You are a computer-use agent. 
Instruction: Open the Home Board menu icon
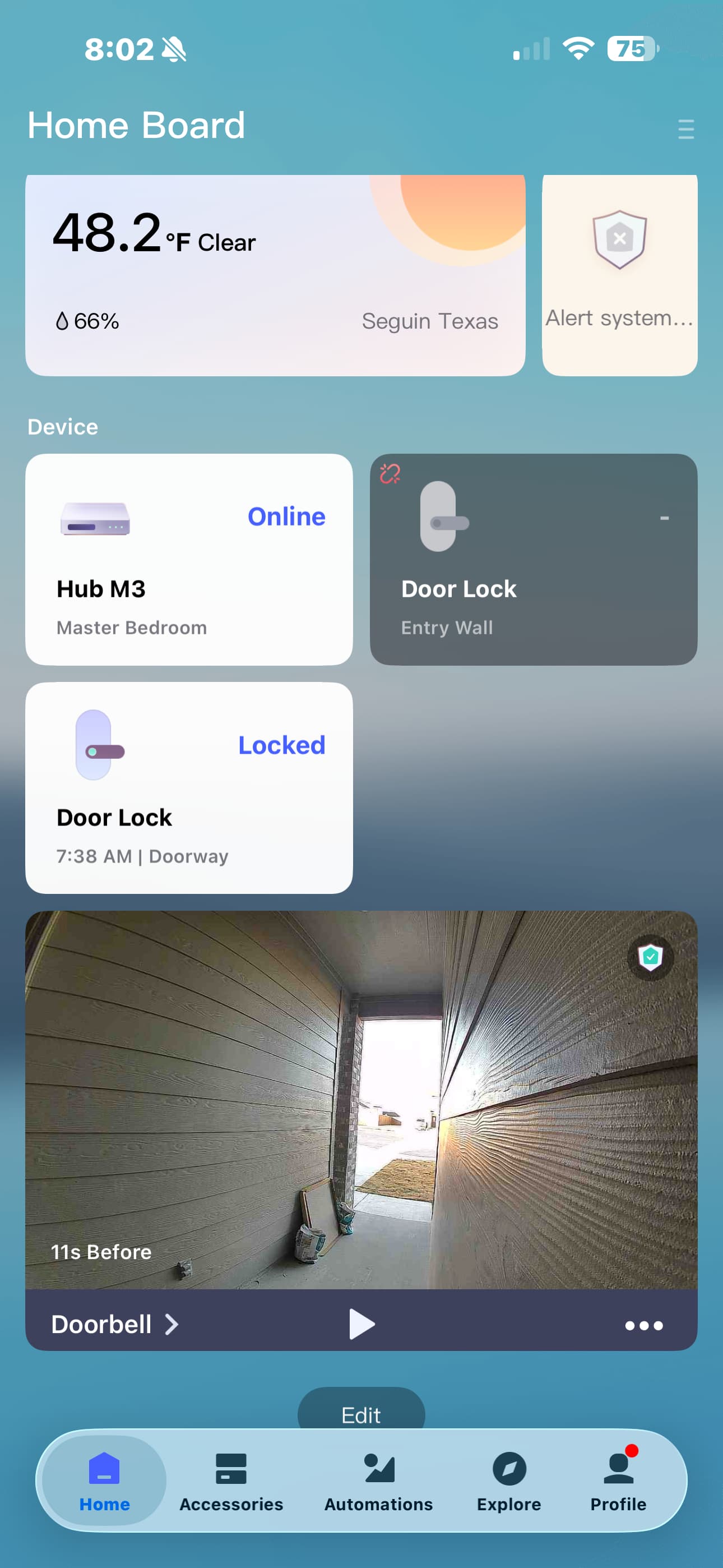tap(685, 129)
